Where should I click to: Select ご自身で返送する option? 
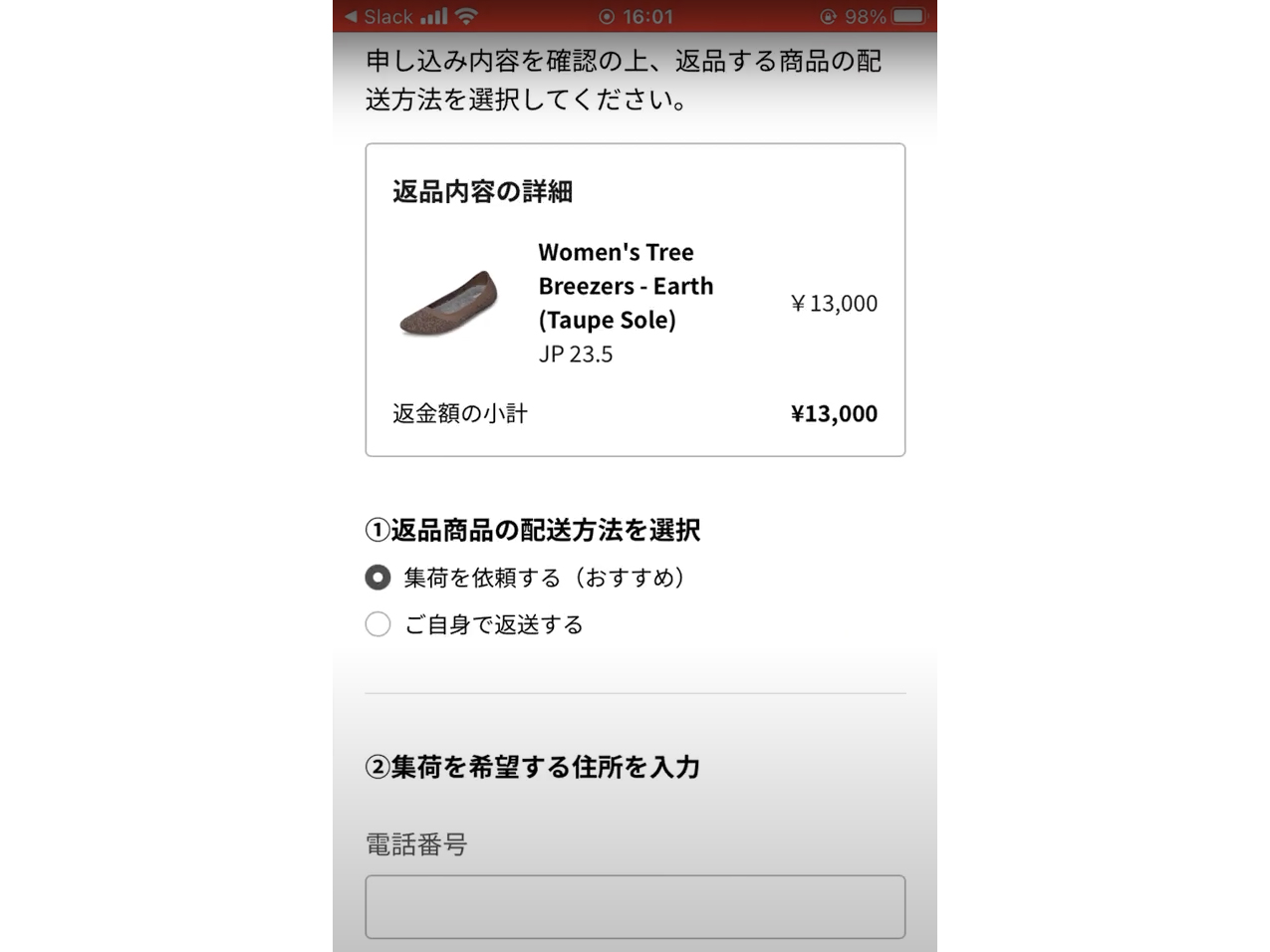(x=378, y=624)
